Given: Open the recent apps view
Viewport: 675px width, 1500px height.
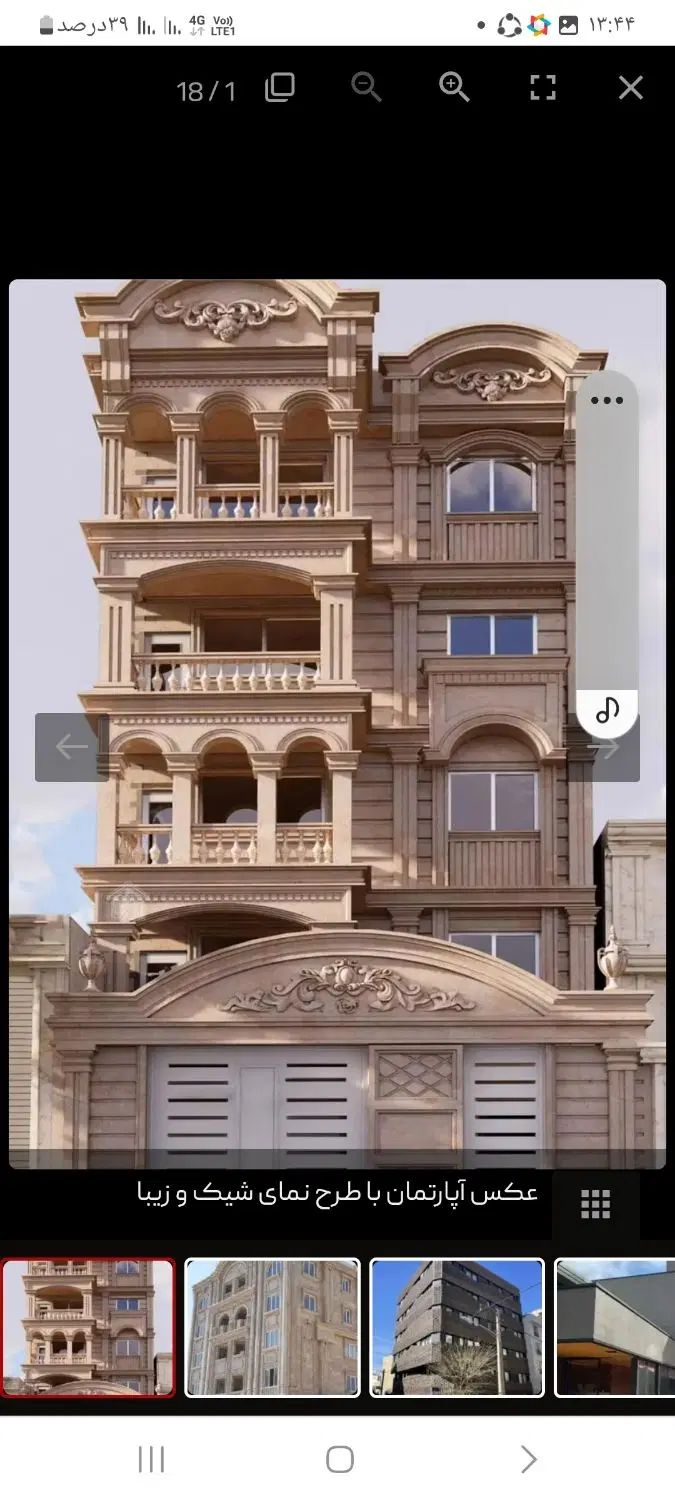Looking at the screenshot, I should (x=151, y=1459).
